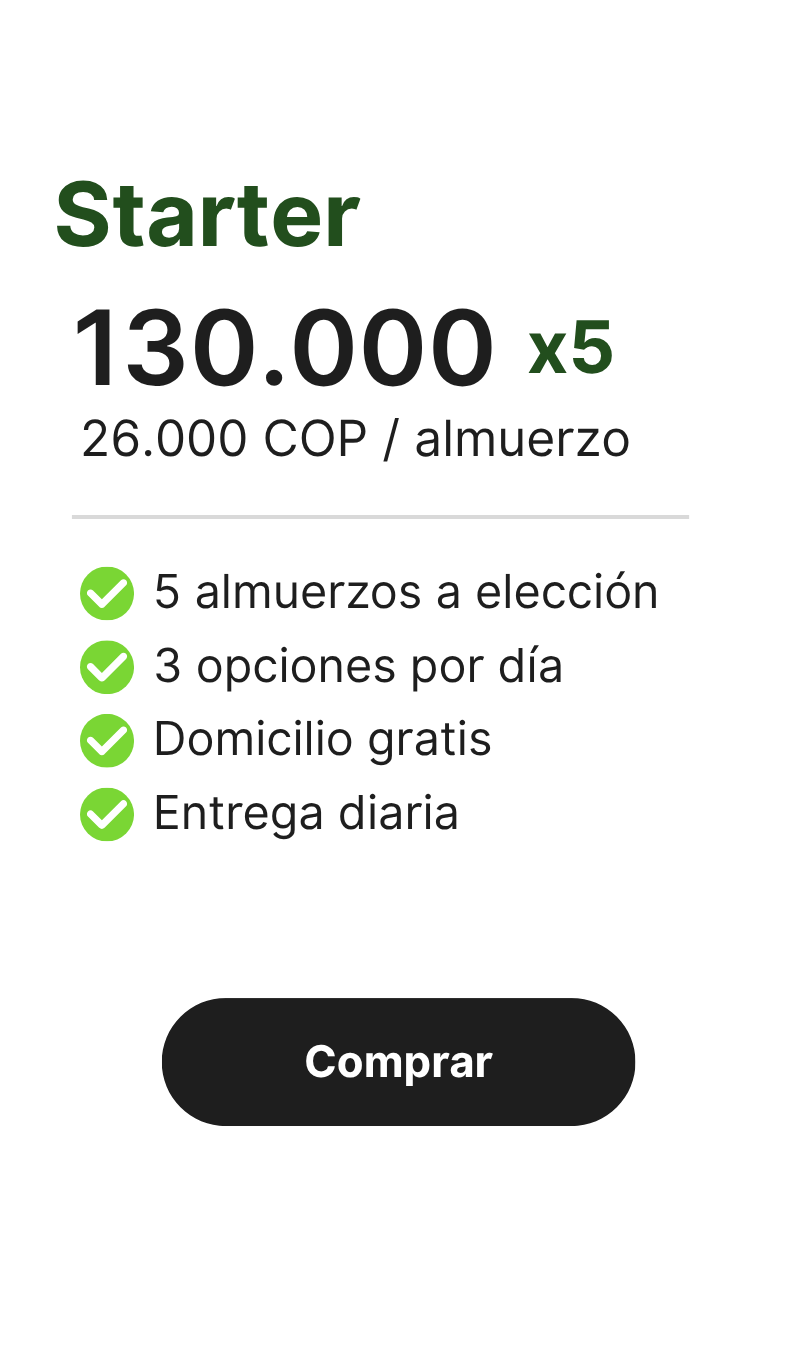Click the green checkmark beside '3 opciones por día'
Viewport: 800px width, 1350px height.
107,667
